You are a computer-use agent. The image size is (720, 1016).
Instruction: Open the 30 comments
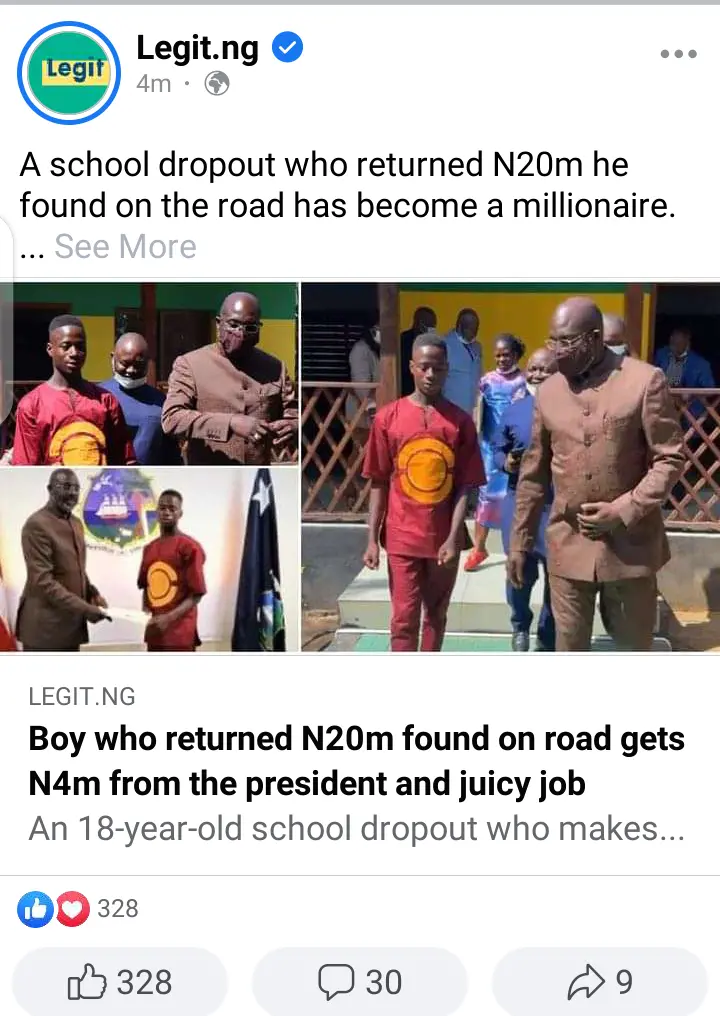[x=360, y=982]
